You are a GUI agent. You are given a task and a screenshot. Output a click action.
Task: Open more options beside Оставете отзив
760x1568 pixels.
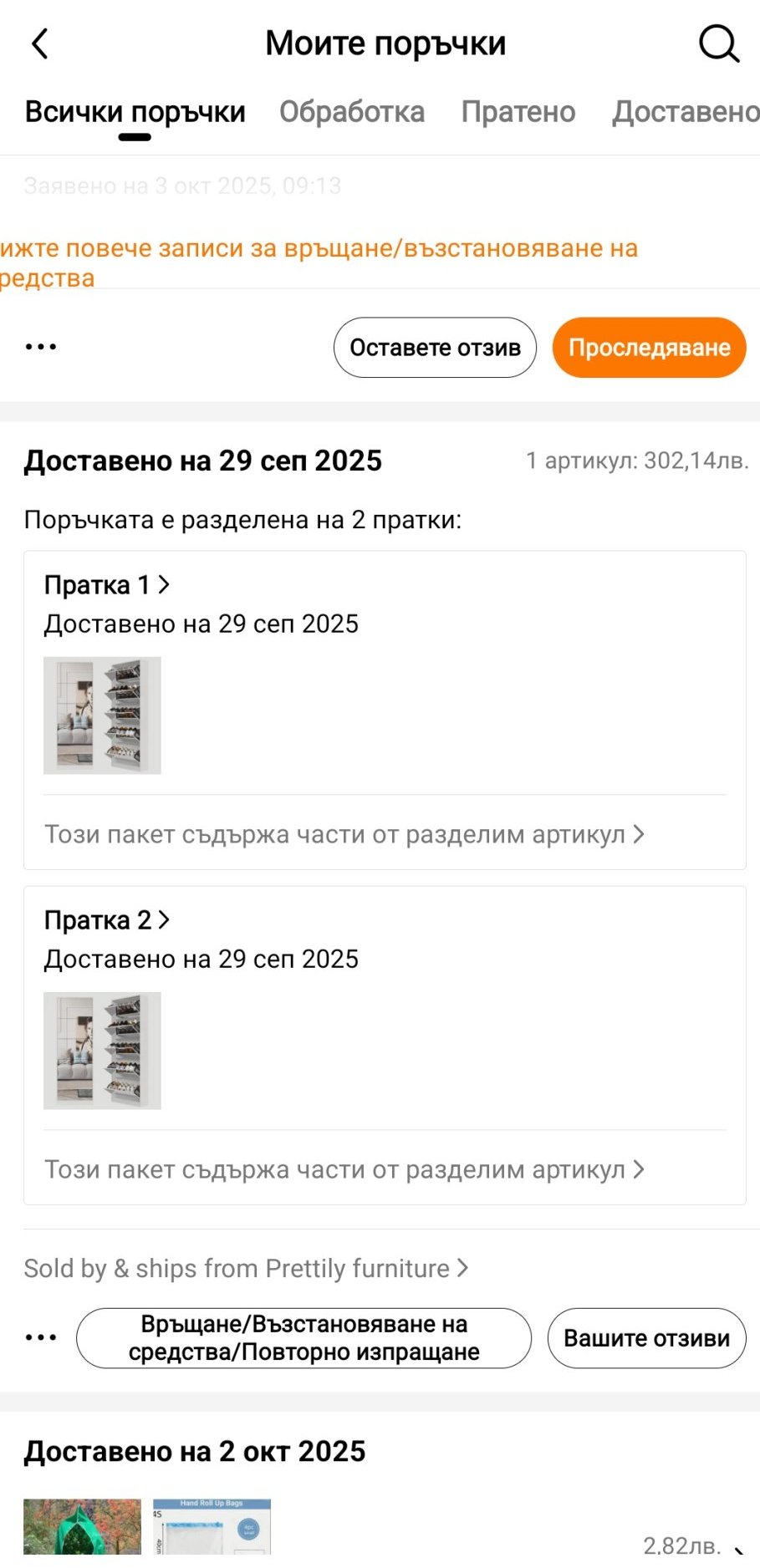click(x=41, y=347)
